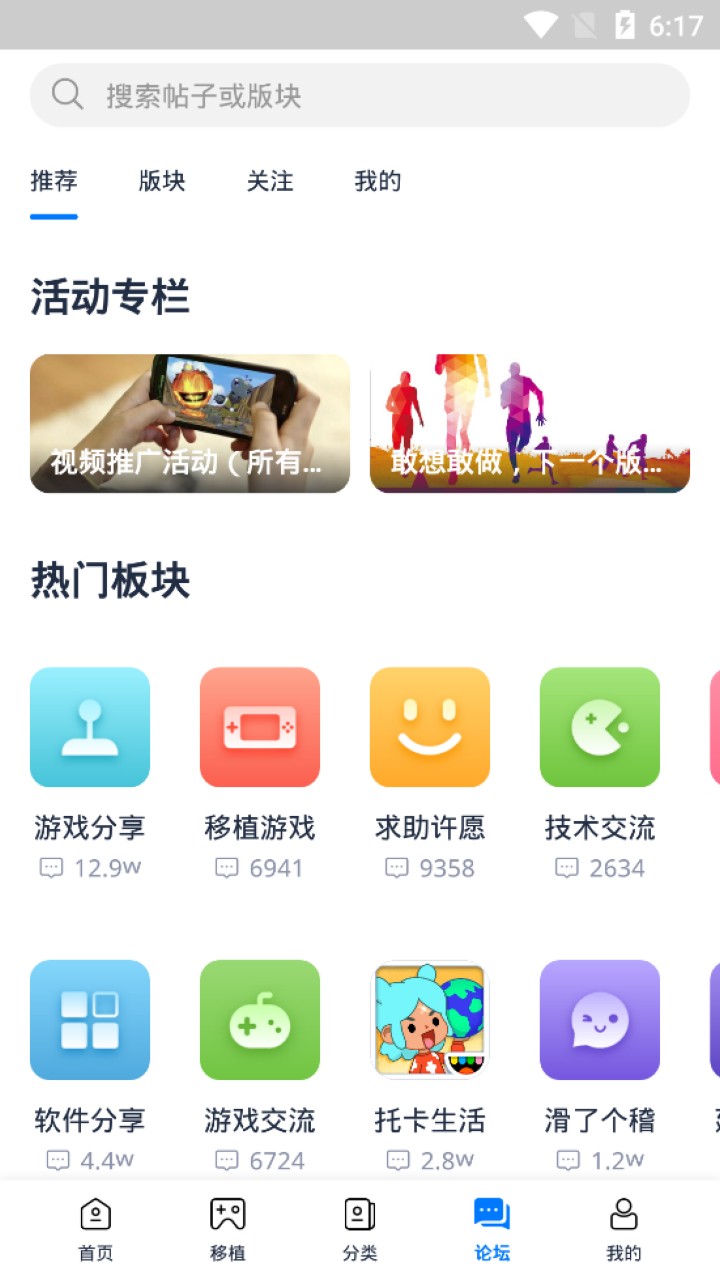Open the 视频推广活动 activity banner
Screen dimensions: 720x1280
190,423
